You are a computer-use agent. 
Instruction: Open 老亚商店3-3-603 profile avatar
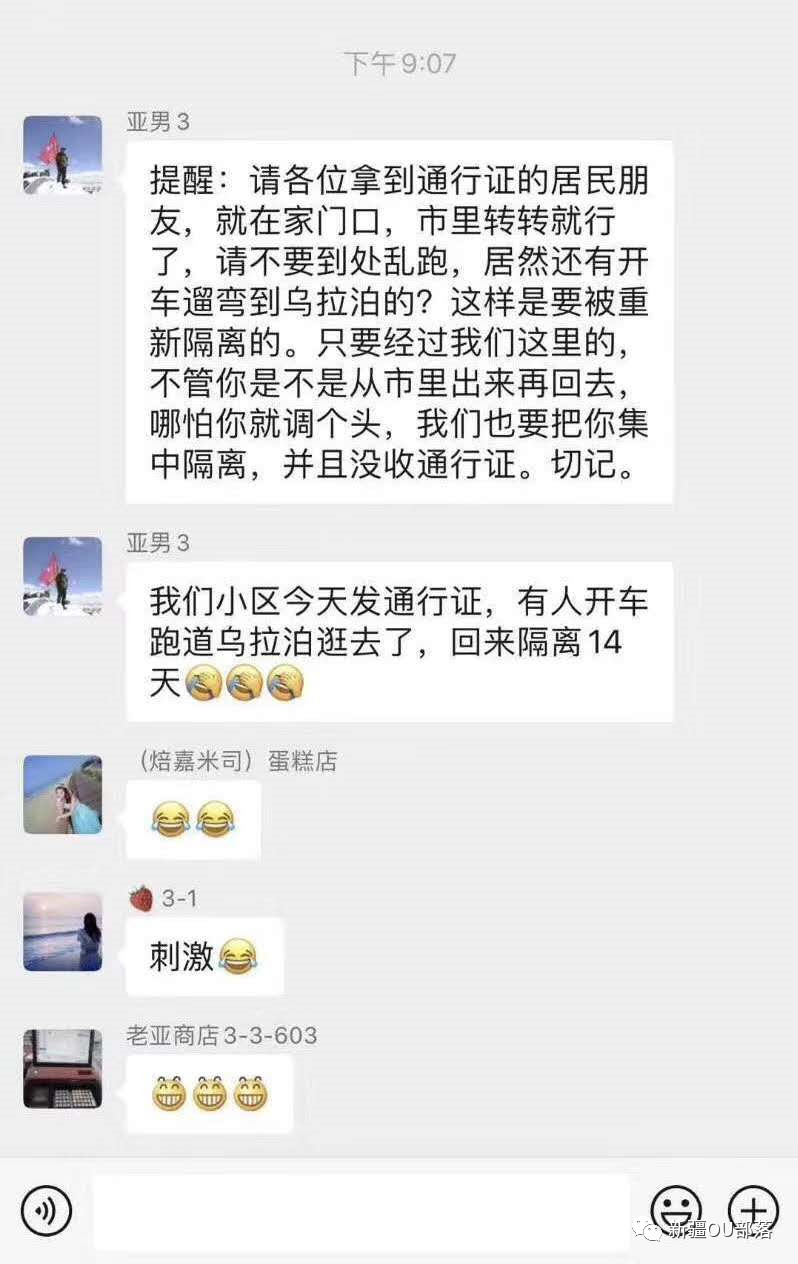(x=63, y=1069)
